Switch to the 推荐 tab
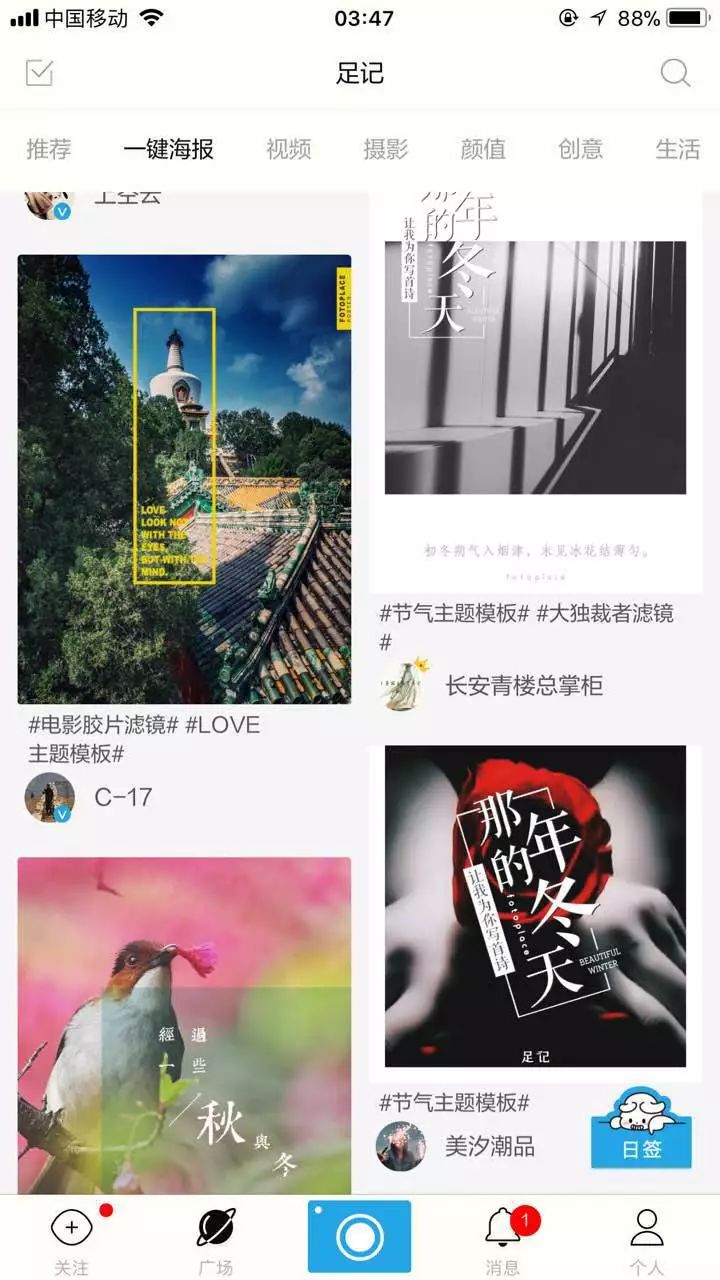The width and height of the screenshot is (720, 1280). coord(49,150)
